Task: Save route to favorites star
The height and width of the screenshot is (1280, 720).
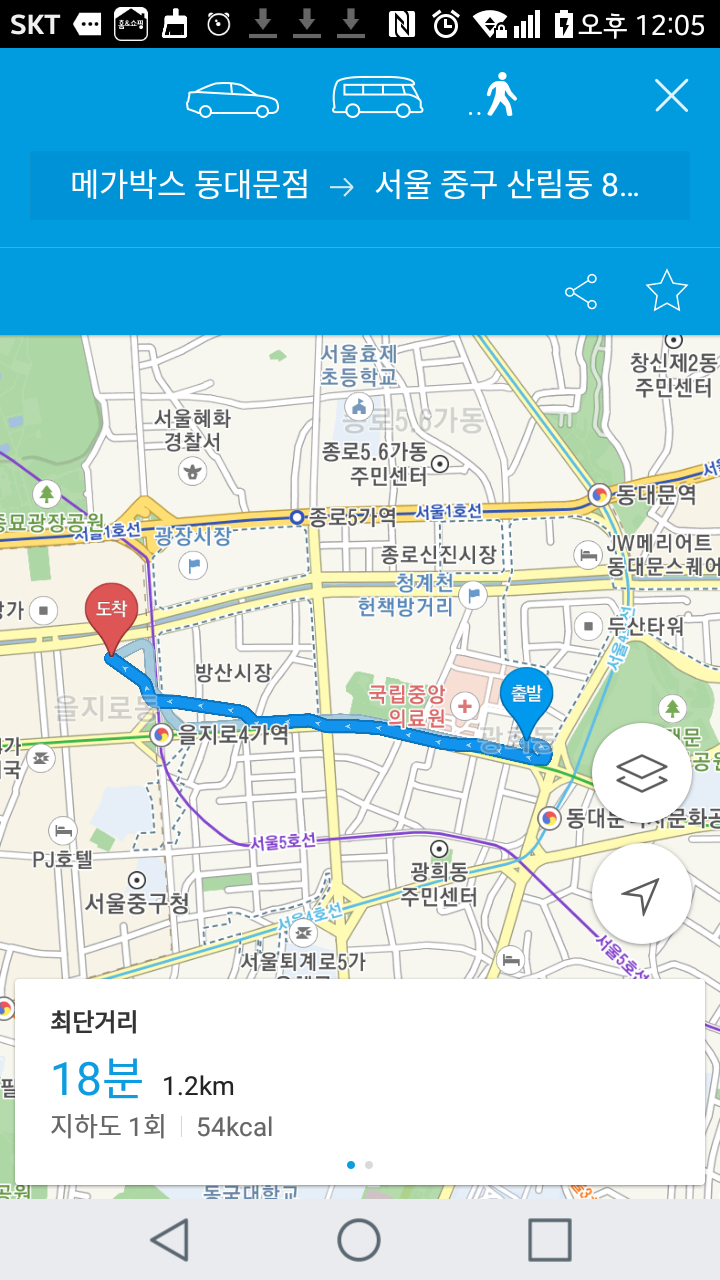Action: [x=666, y=291]
